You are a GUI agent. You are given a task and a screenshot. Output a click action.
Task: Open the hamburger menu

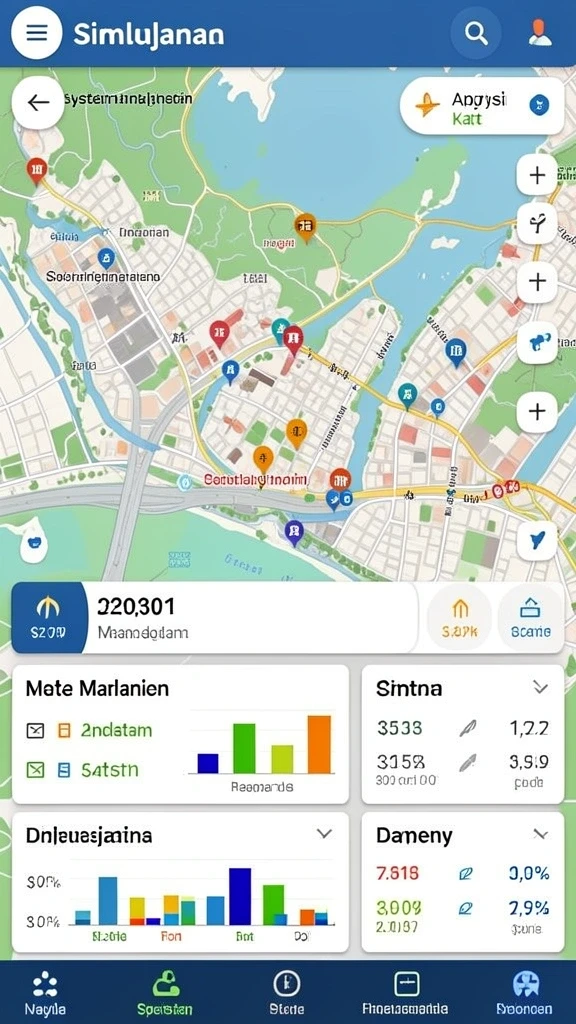(x=37, y=33)
